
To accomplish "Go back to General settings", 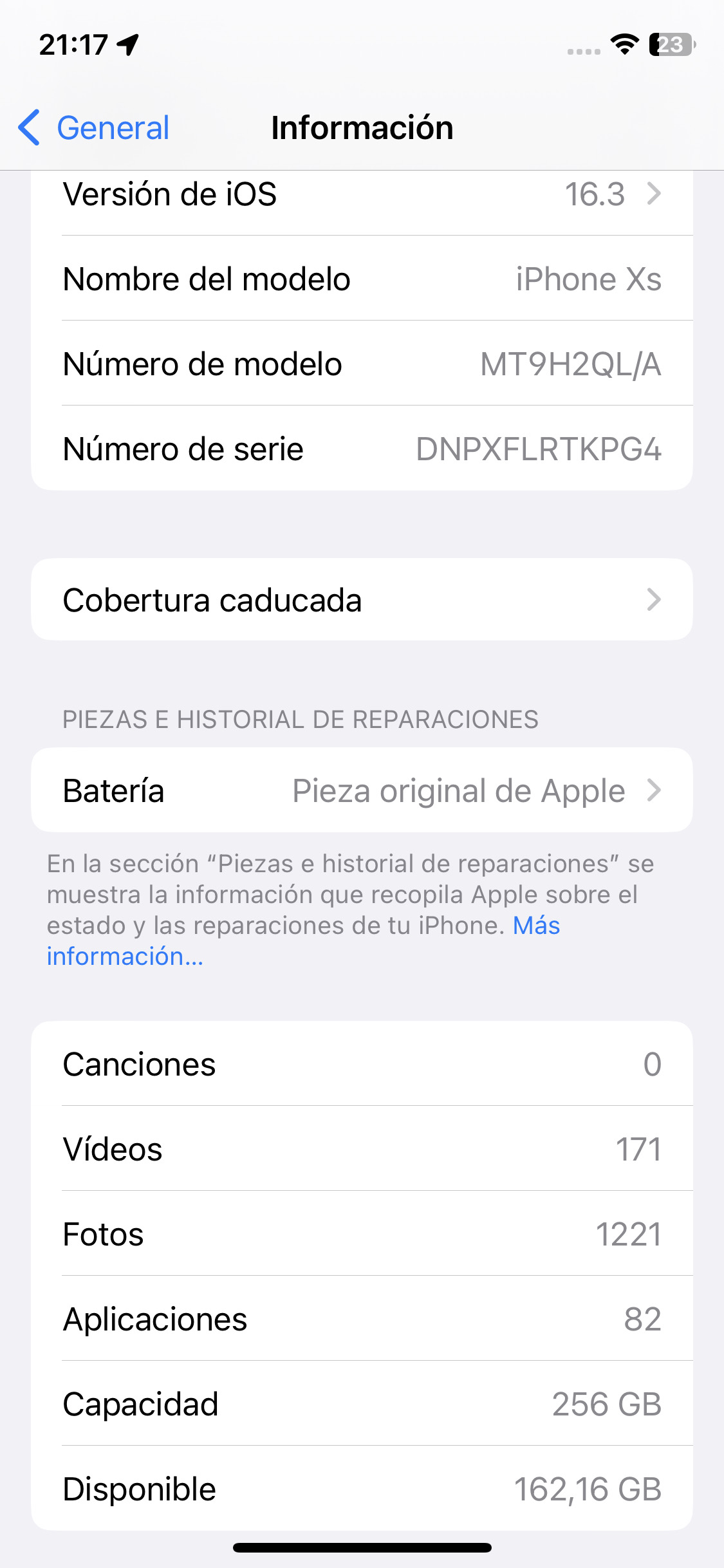I will tap(94, 127).
